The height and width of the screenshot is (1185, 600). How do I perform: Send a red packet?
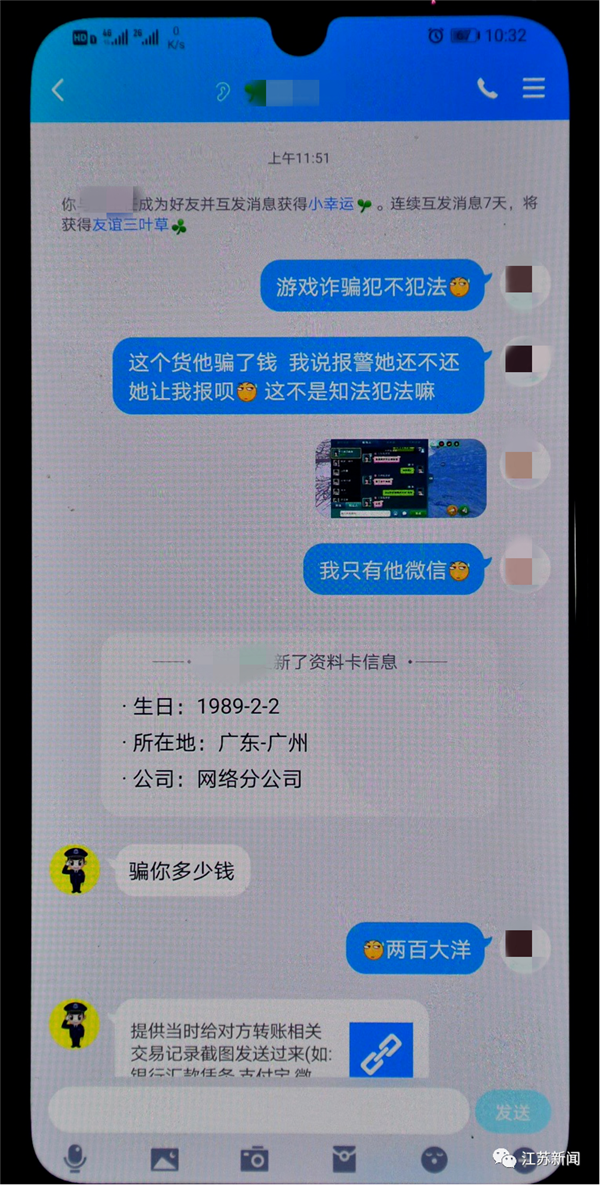tap(344, 1158)
